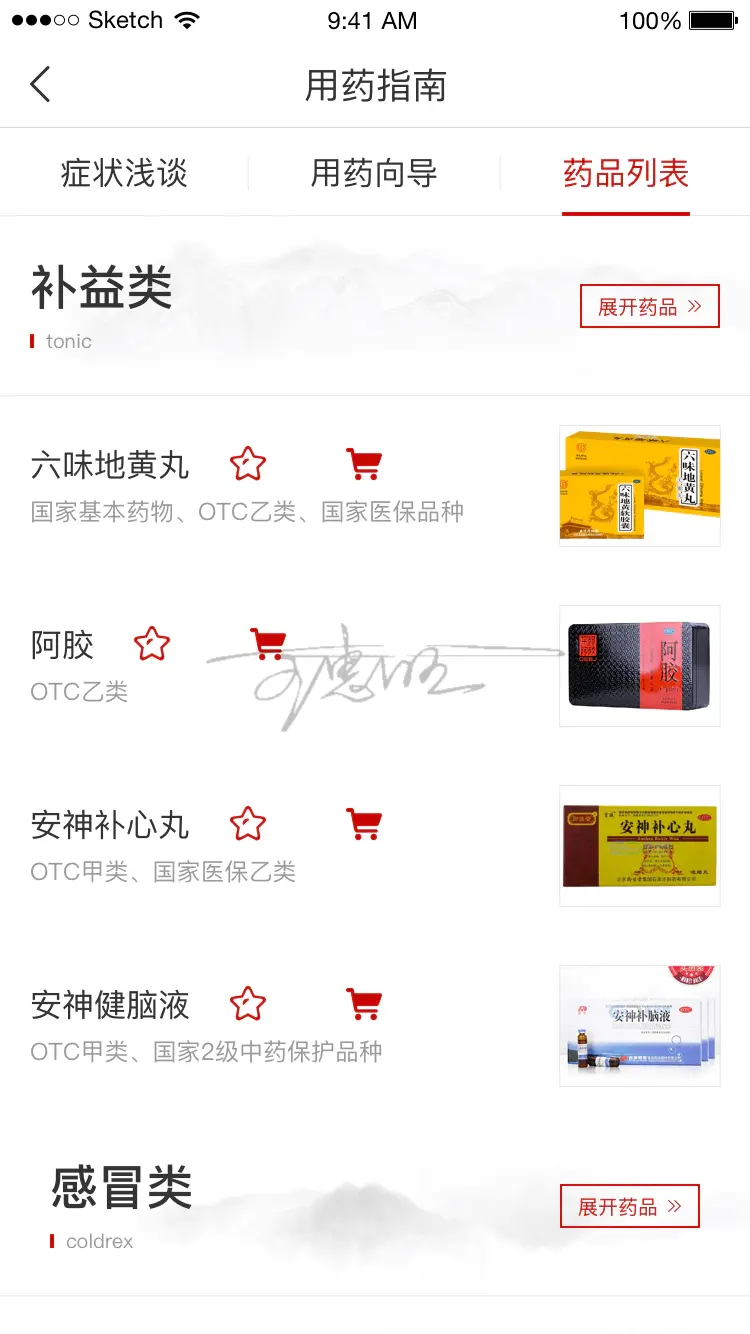750x1334 pixels.
Task: Go back using the top-left arrow
Action: pyautogui.click(x=40, y=85)
